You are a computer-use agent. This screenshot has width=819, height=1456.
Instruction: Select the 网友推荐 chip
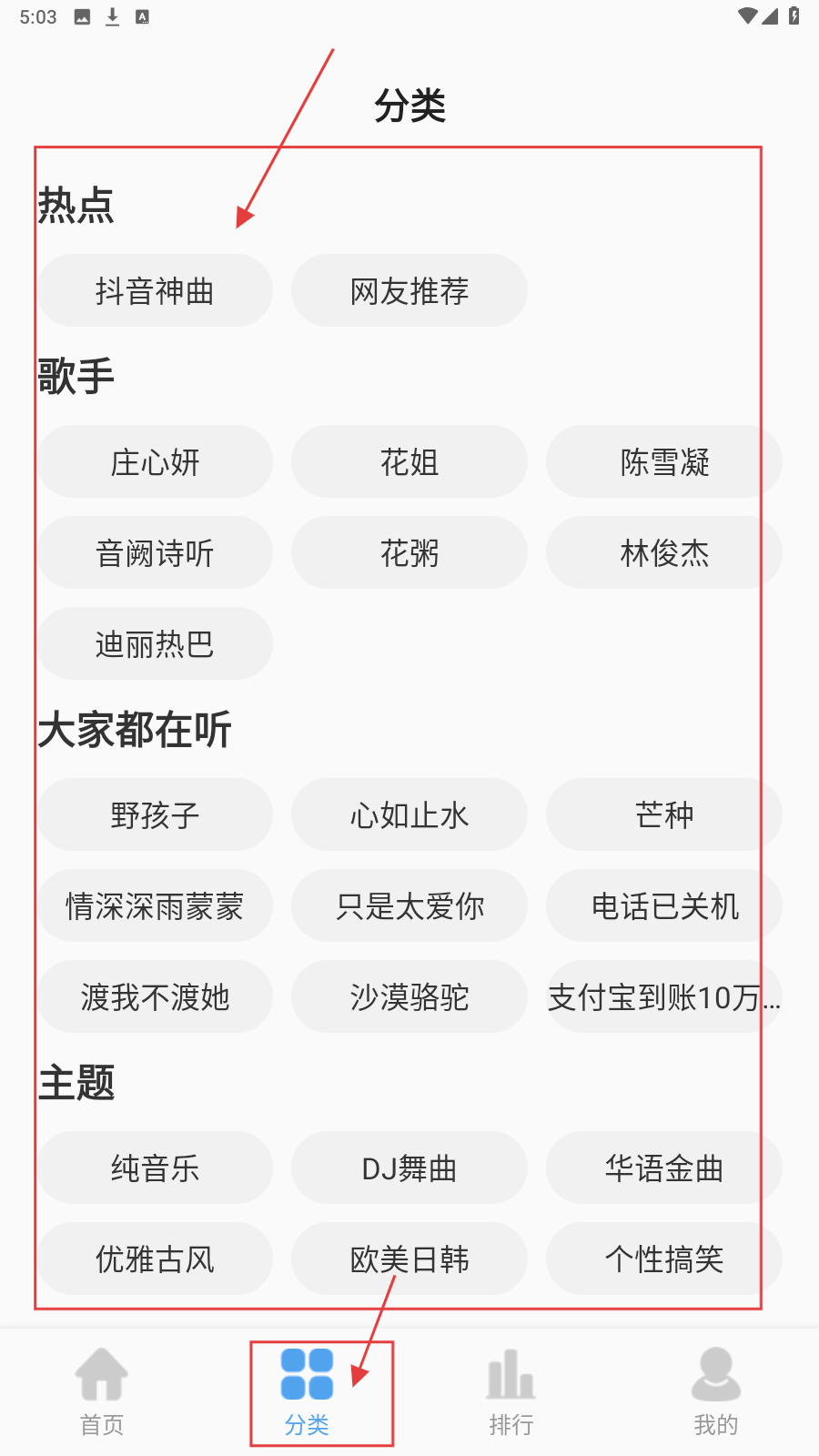pos(409,291)
